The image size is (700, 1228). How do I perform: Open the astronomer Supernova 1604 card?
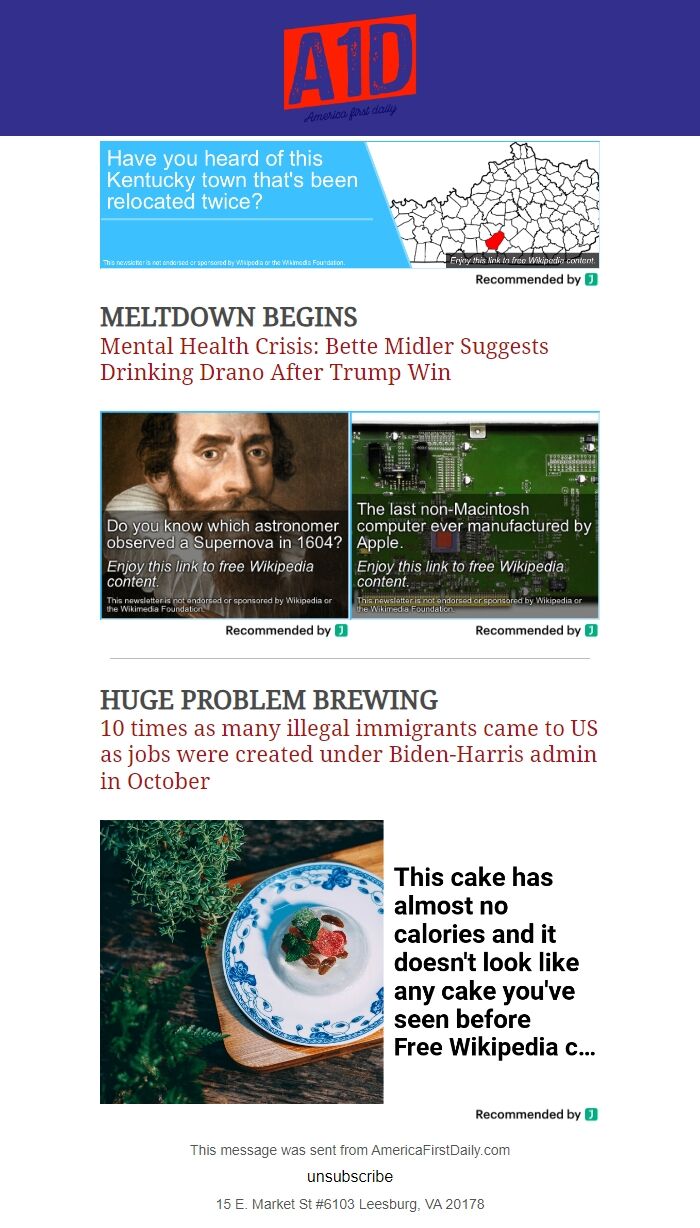coord(225,515)
